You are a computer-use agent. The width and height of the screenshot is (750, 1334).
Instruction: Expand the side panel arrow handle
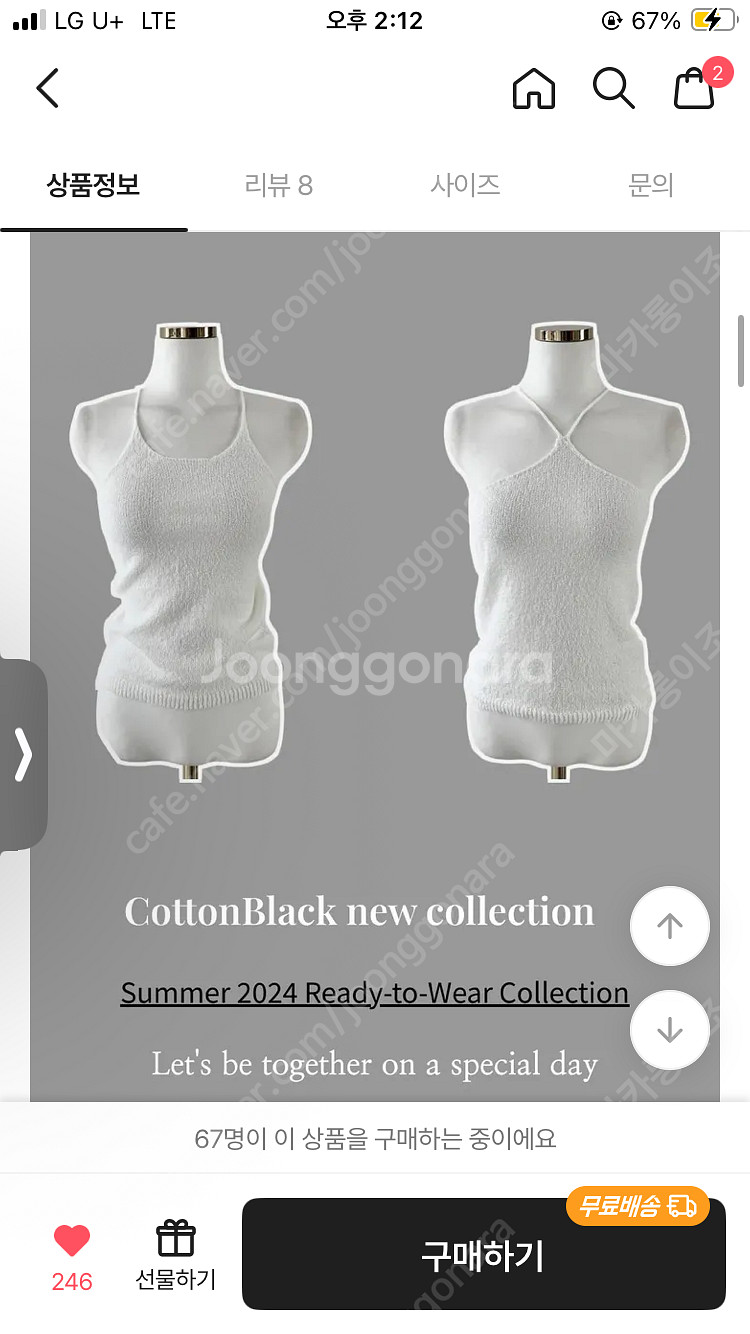[23, 755]
